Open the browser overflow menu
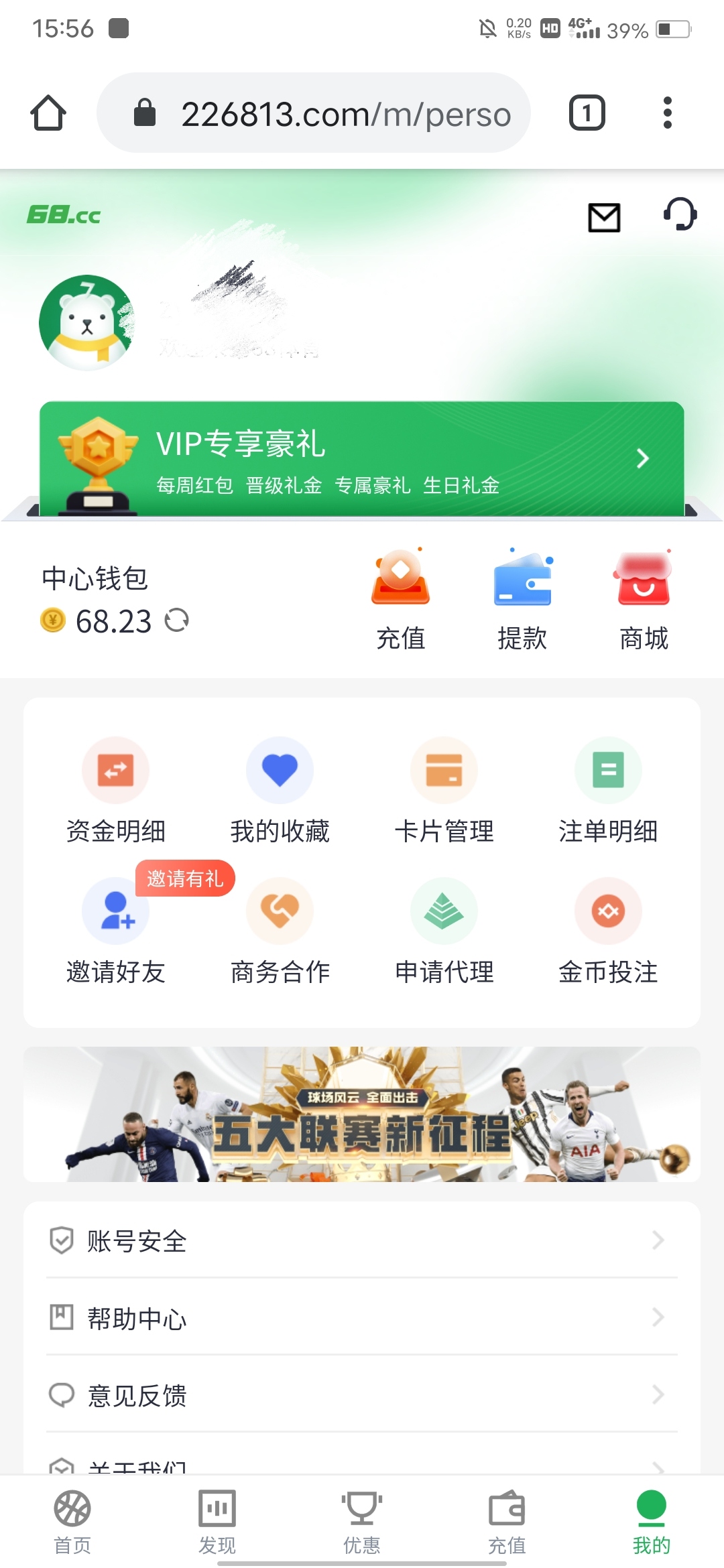Viewport: 724px width, 1568px height. point(667,113)
